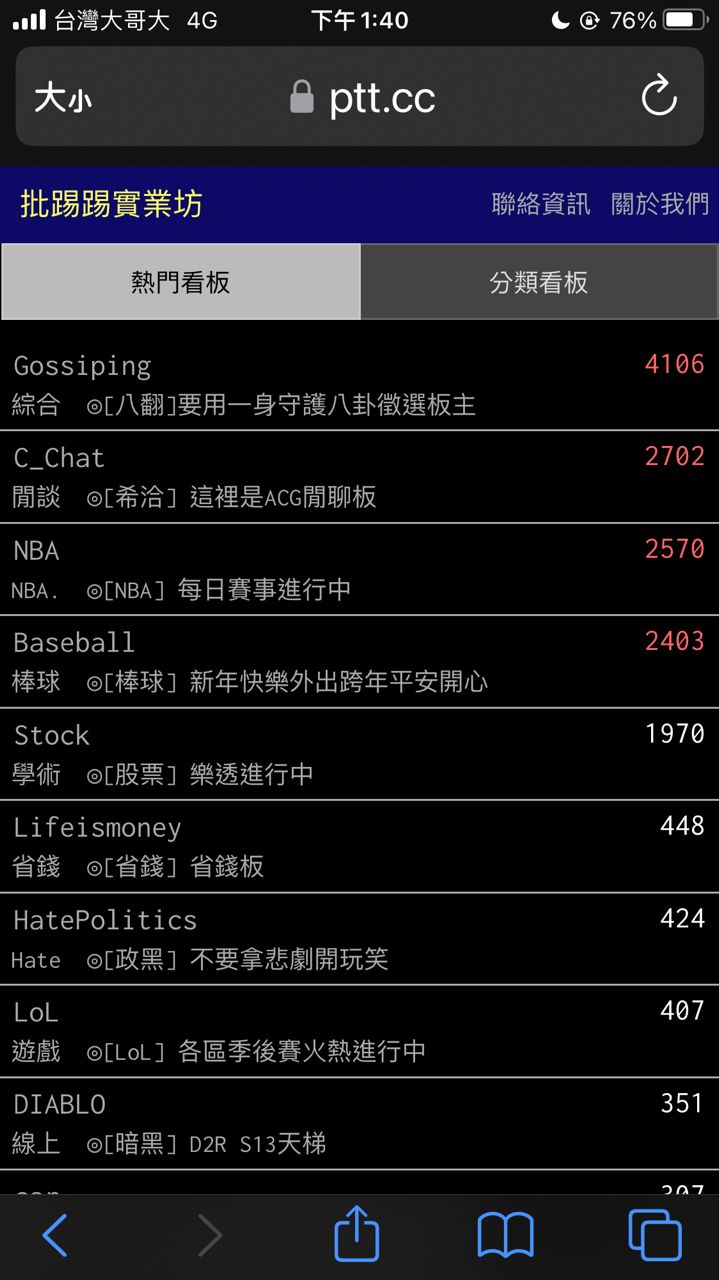Share this page
The width and height of the screenshot is (719, 1280).
(x=357, y=1234)
